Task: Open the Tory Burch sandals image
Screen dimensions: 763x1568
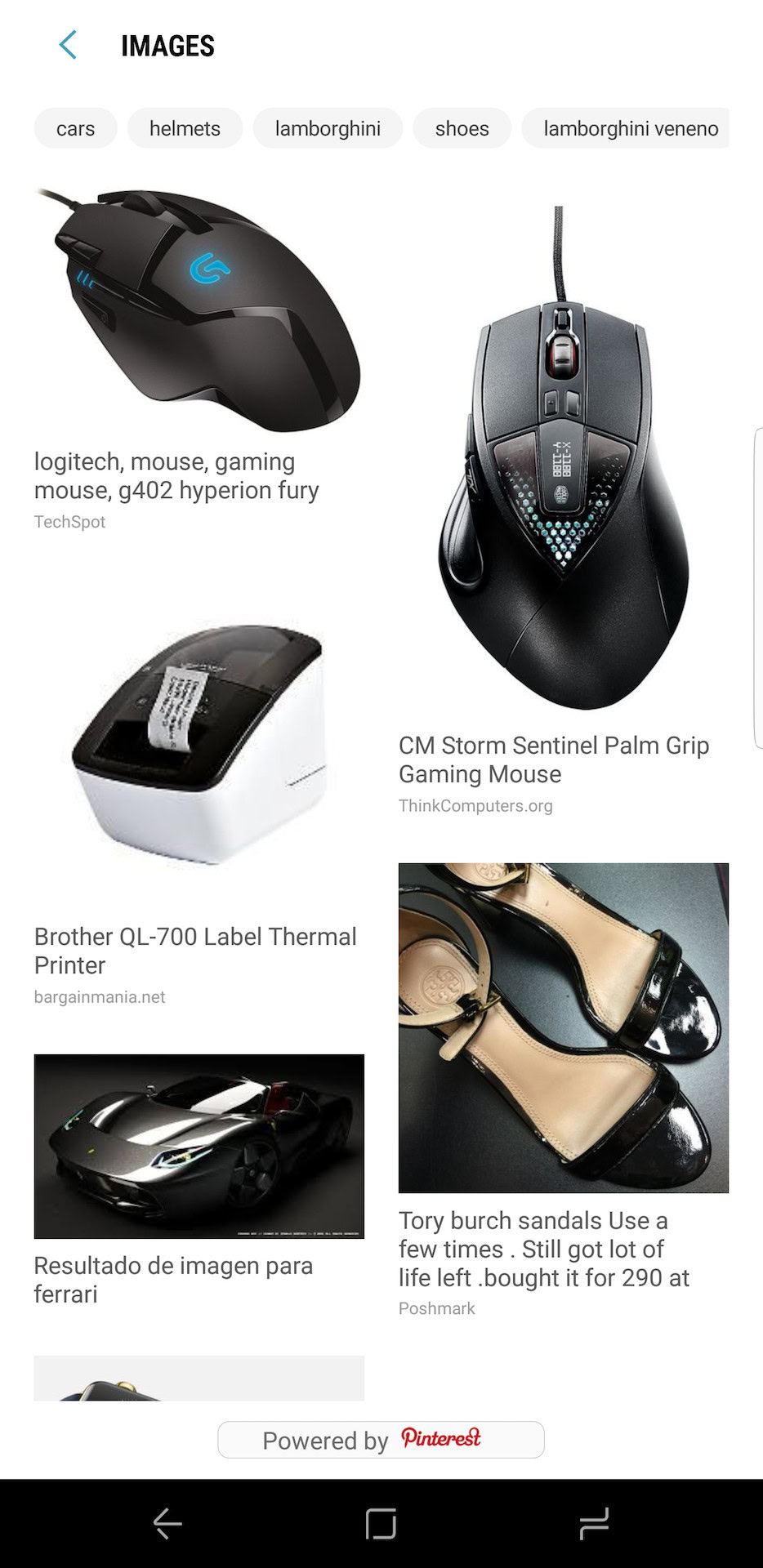Action: [x=563, y=1027]
